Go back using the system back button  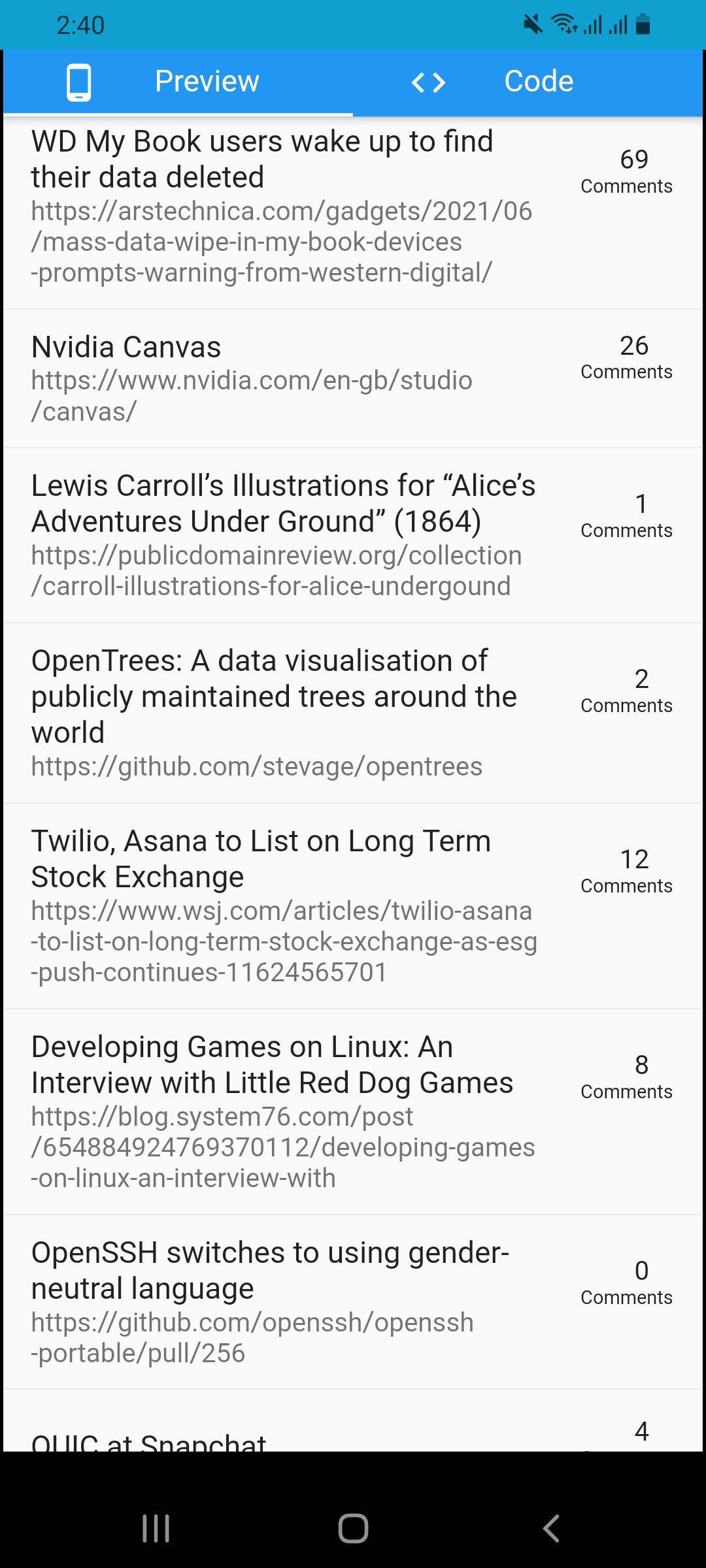point(551,1528)
